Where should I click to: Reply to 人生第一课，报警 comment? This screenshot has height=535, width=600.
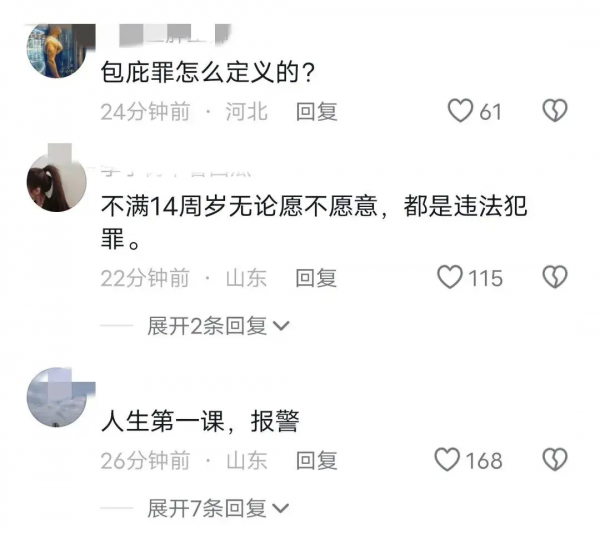tap(316, 461)
